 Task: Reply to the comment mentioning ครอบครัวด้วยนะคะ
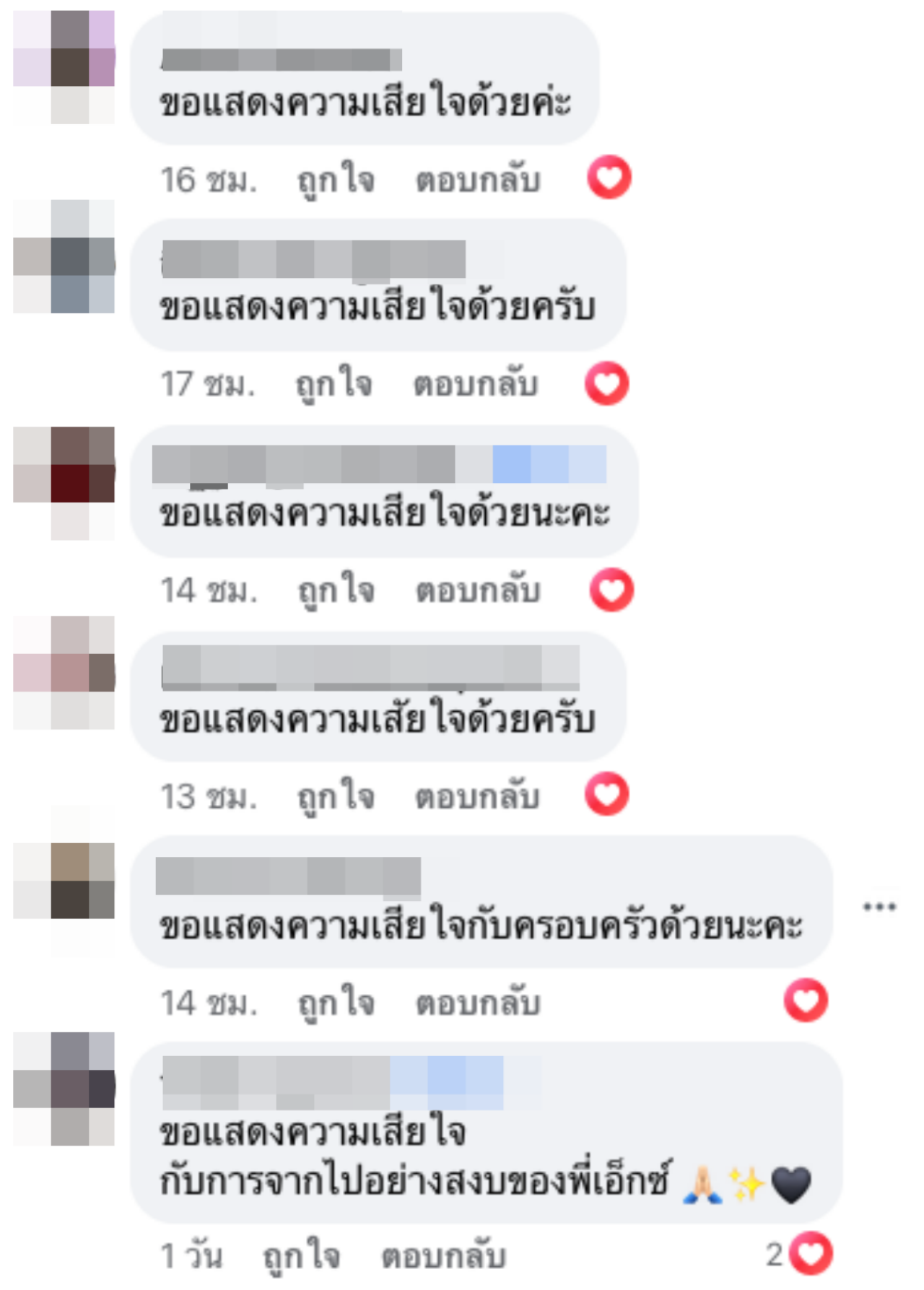coord(478,1003)
